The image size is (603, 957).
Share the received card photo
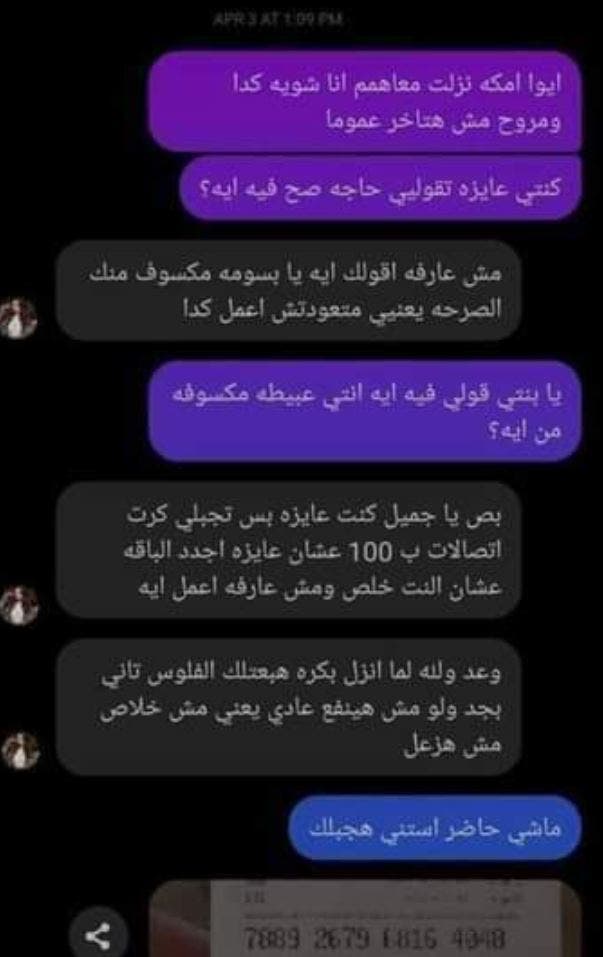97,935
